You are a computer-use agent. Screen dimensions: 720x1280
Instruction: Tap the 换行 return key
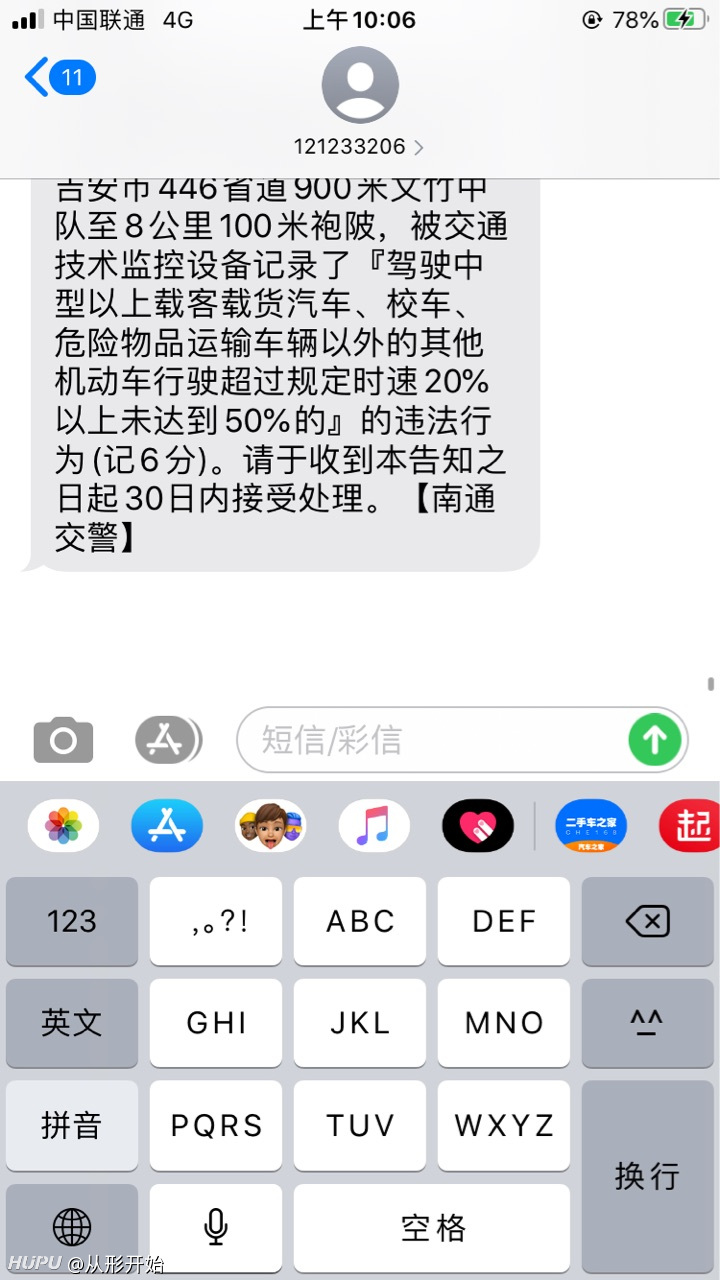pos(647,1176)
